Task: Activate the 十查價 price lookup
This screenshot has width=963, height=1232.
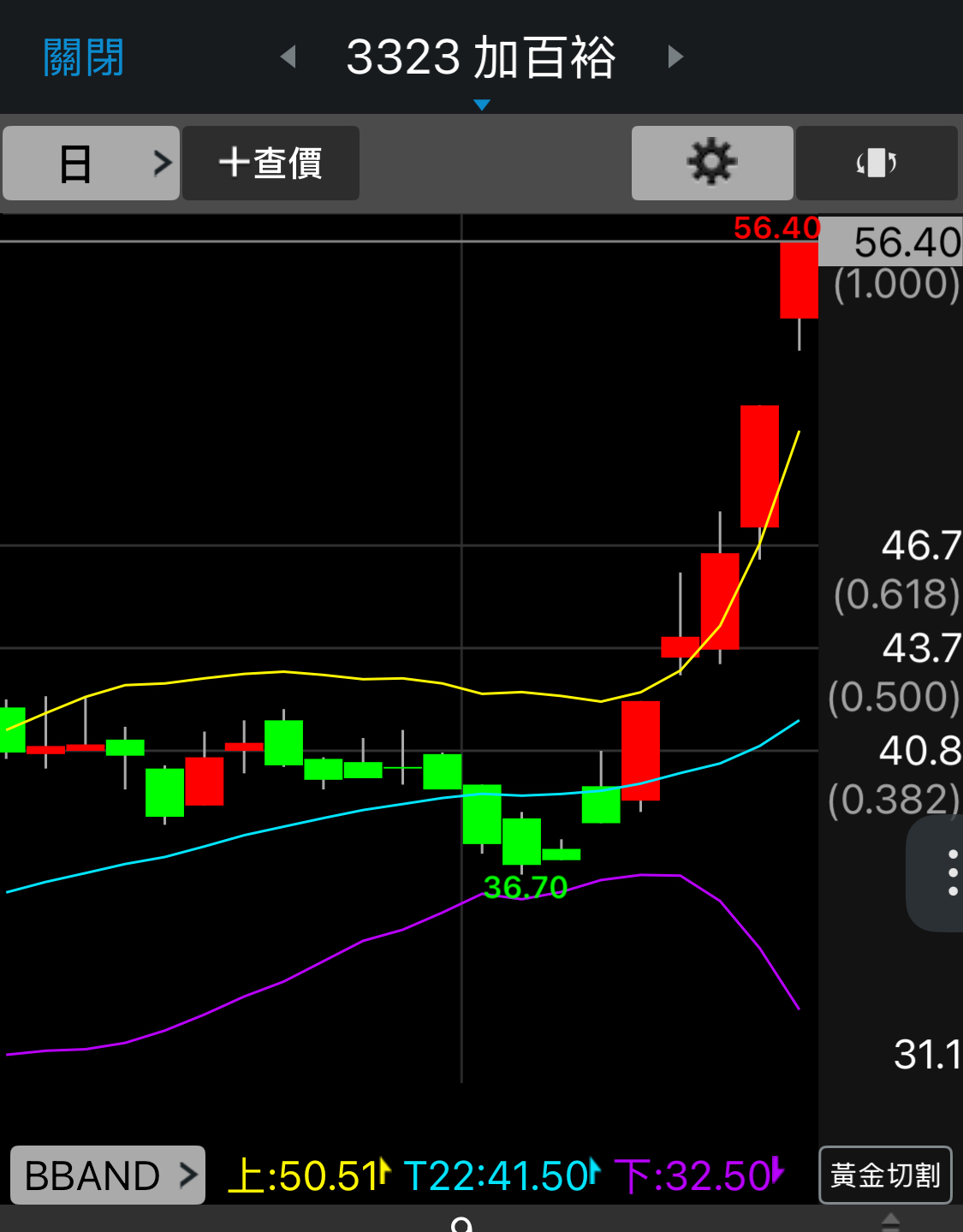Action: pos(270,163)
